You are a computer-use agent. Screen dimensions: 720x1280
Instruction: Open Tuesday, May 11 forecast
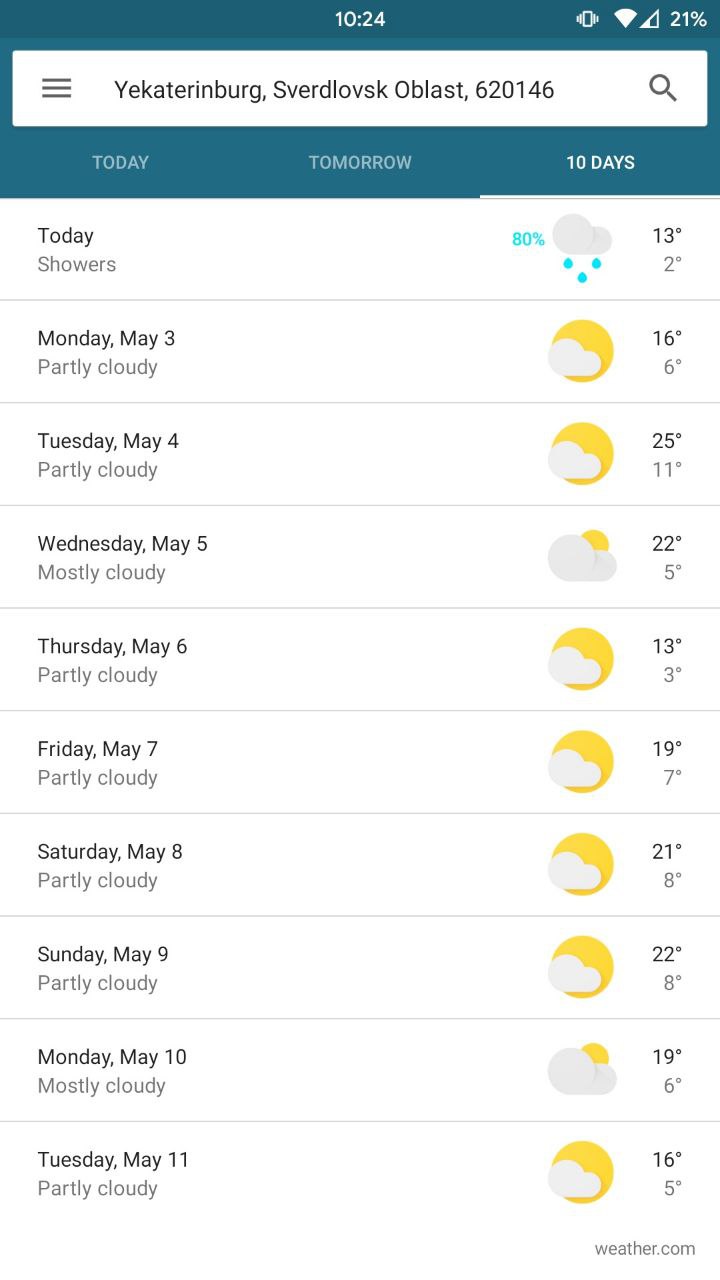tap(360, 1173)
